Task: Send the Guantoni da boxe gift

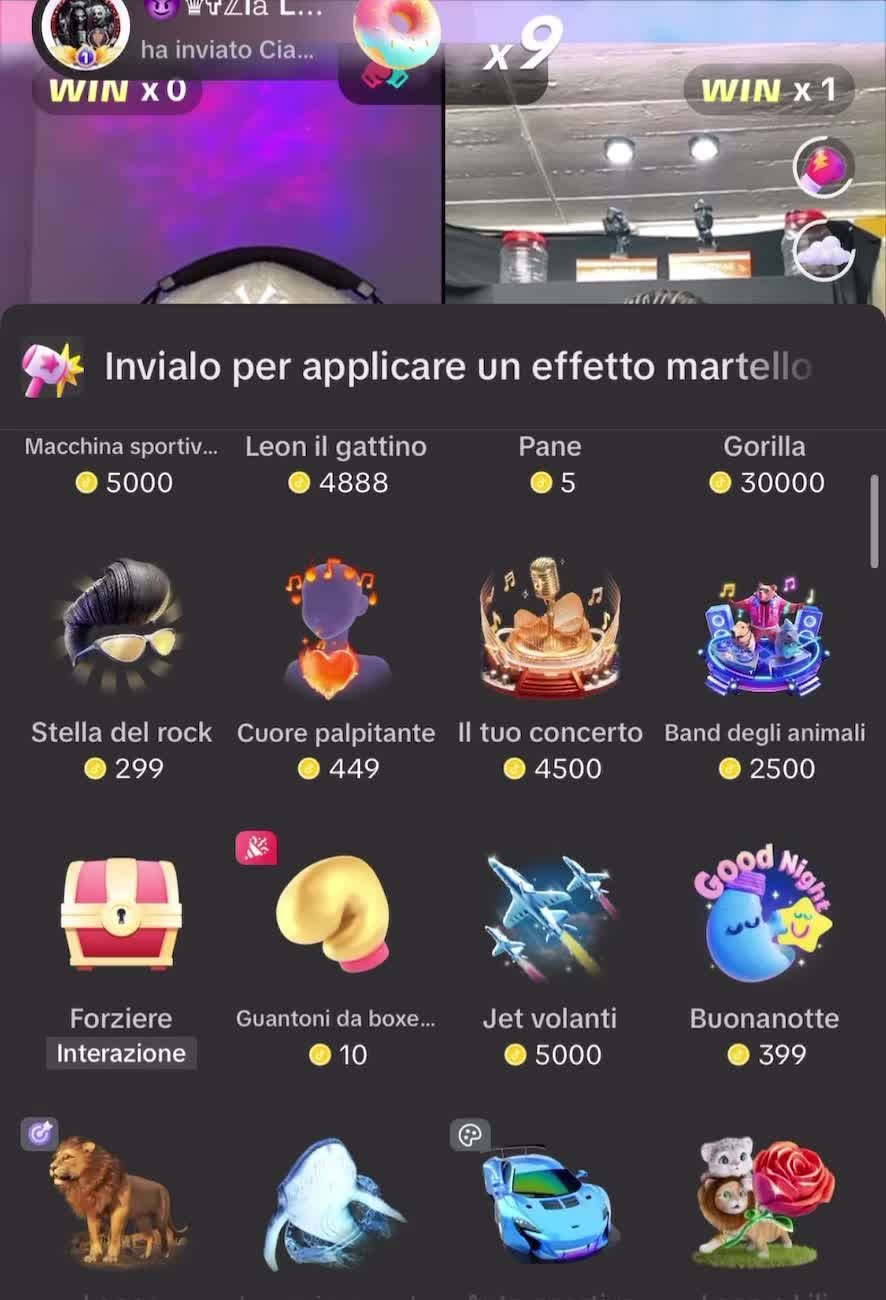Action: coord(335,915)
